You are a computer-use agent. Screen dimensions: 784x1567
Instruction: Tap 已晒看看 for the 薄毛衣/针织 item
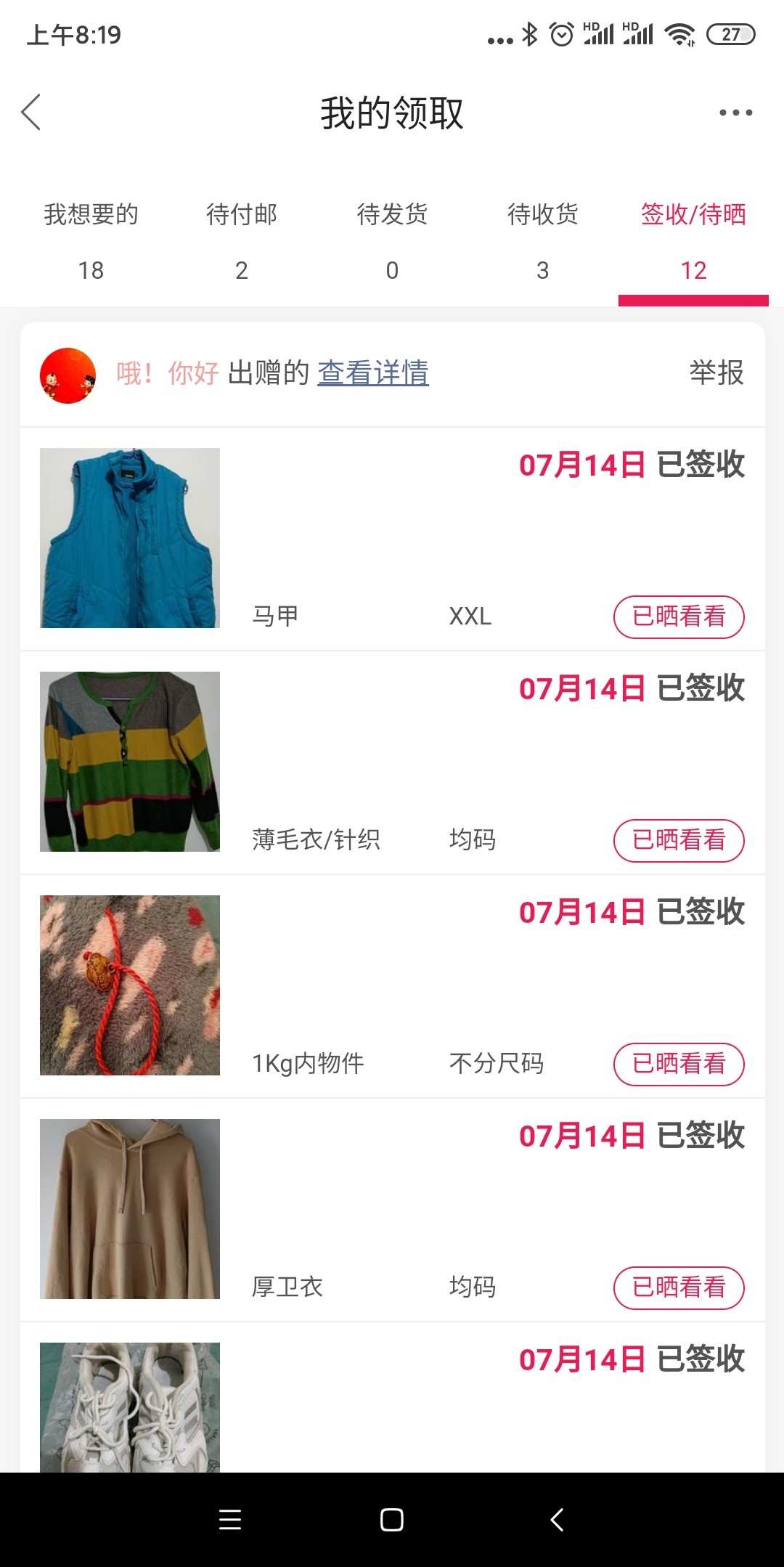point(679,841)
